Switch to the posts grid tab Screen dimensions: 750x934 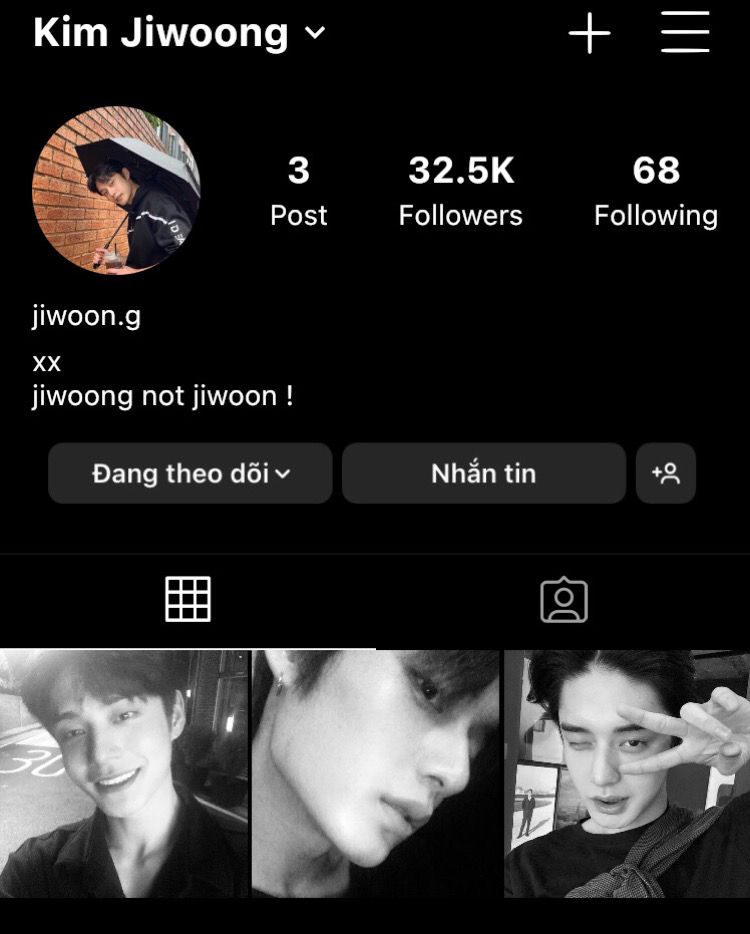click(x=188, y=600)
